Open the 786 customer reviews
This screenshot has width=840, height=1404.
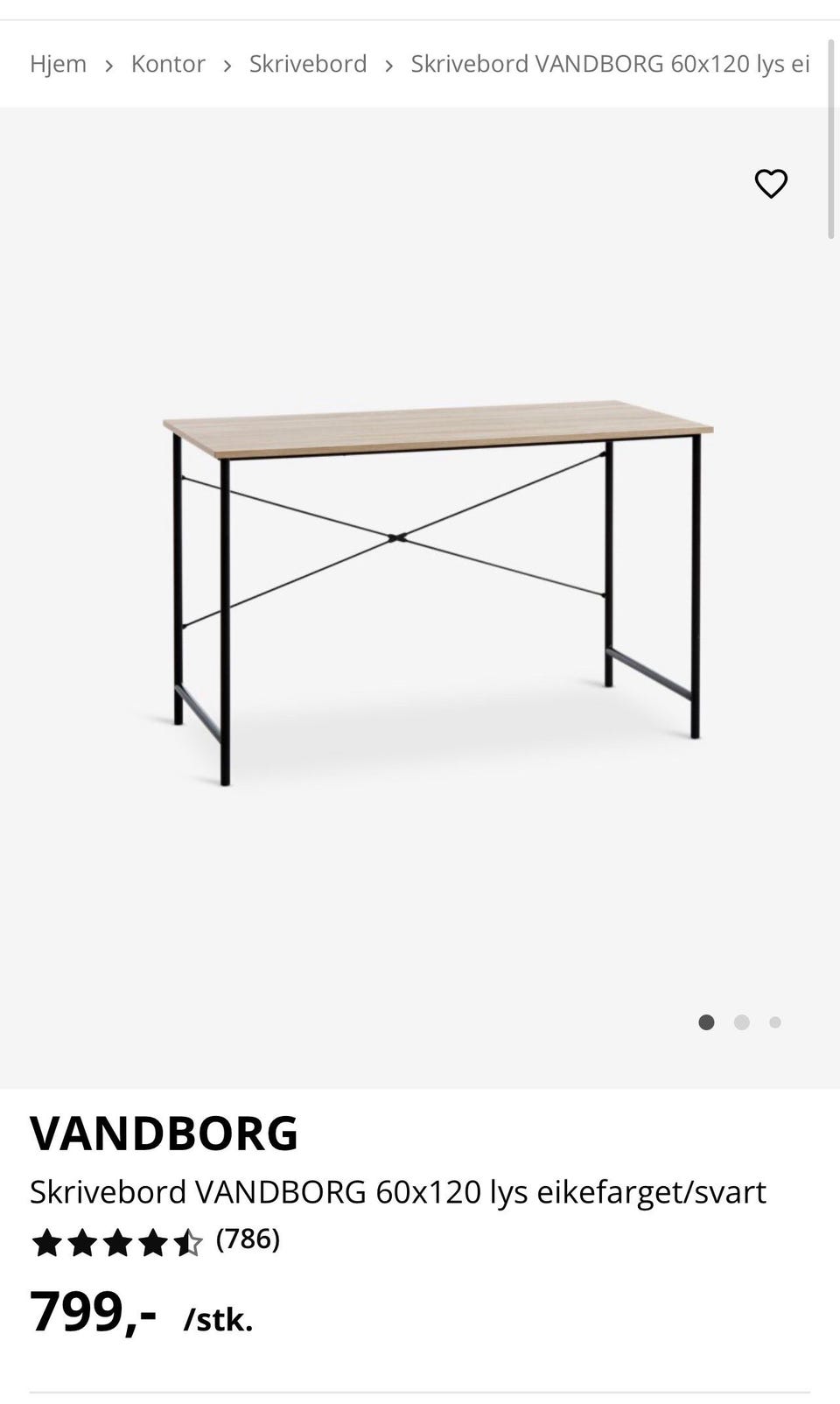click(248, 1239)
